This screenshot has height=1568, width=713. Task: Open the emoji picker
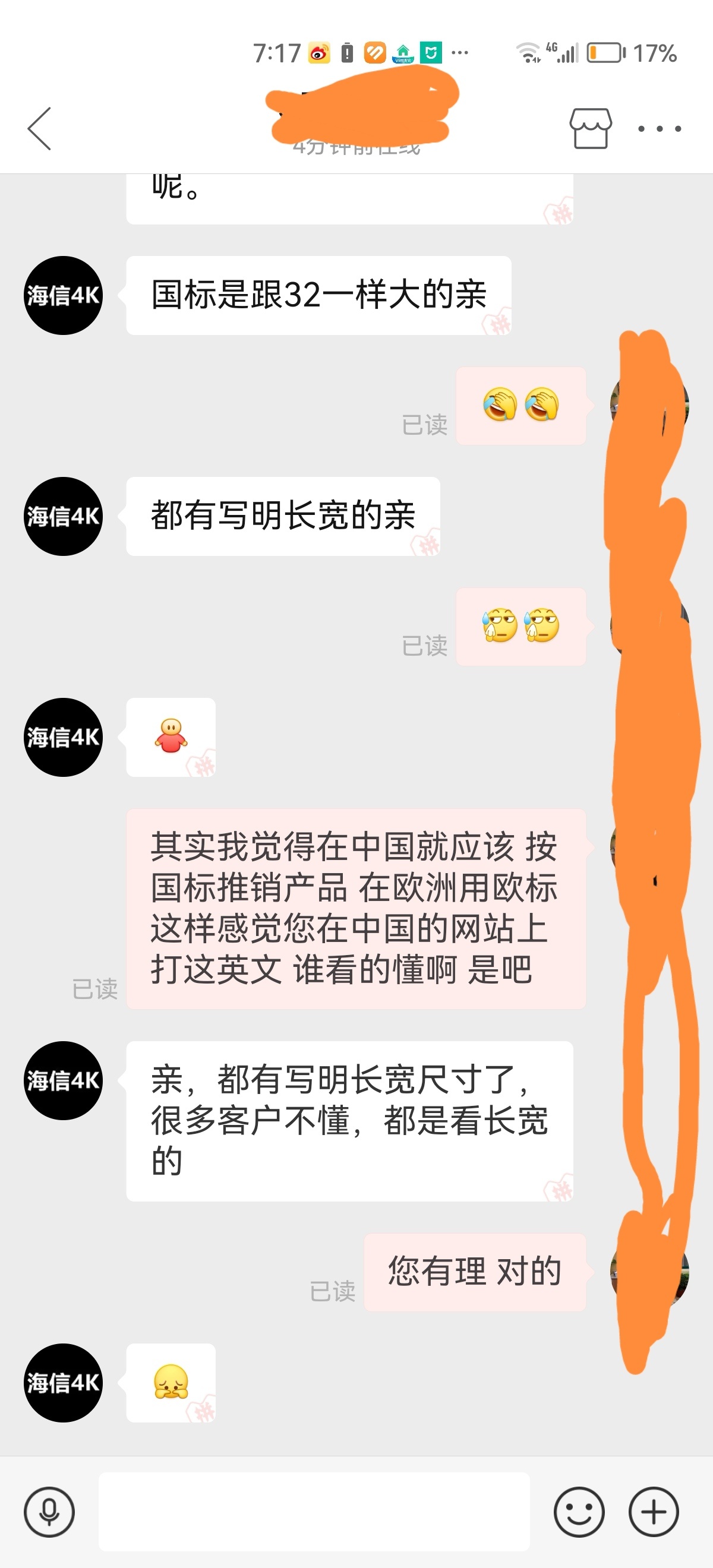coord(579,1512)
